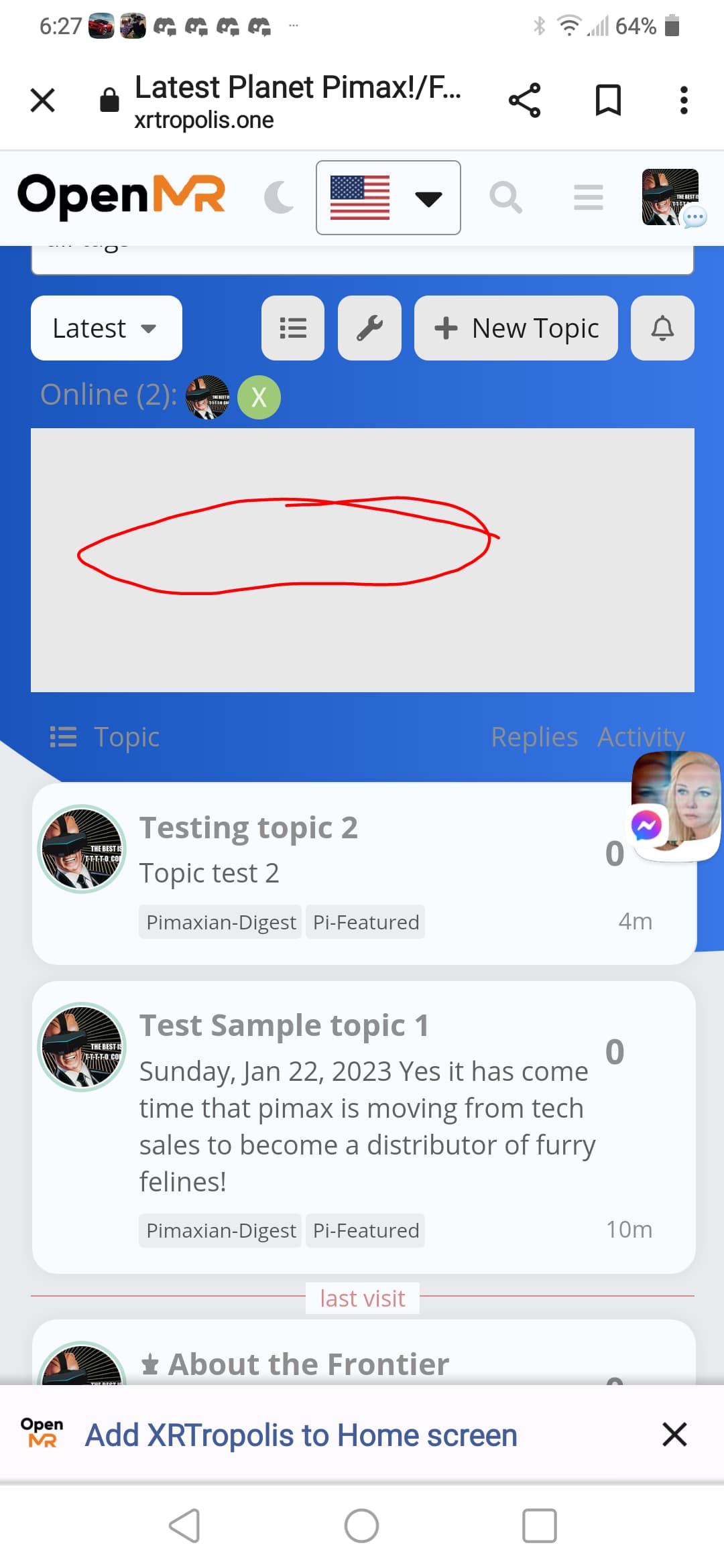Toggle dark mode with the moon icon
This screenshot has width=724, height=1568.
[279, 198]
